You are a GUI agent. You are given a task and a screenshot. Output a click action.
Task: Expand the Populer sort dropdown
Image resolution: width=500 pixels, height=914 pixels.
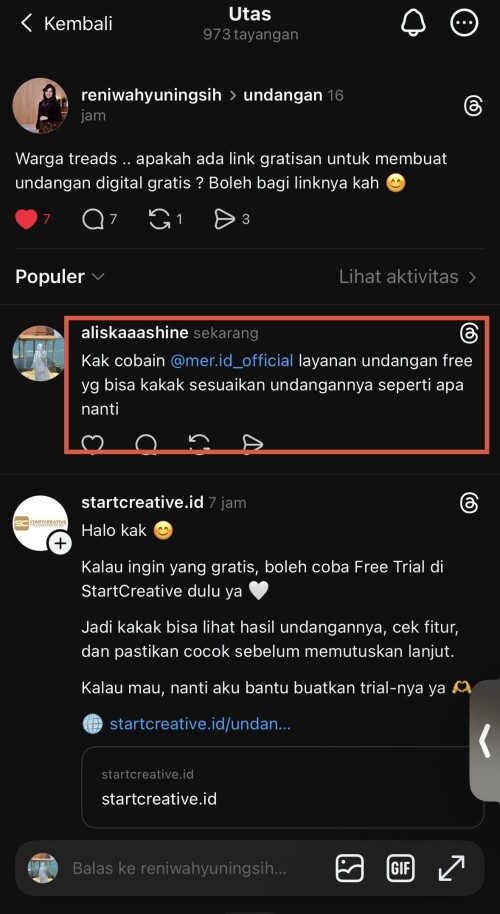click(x=59, y=276)
